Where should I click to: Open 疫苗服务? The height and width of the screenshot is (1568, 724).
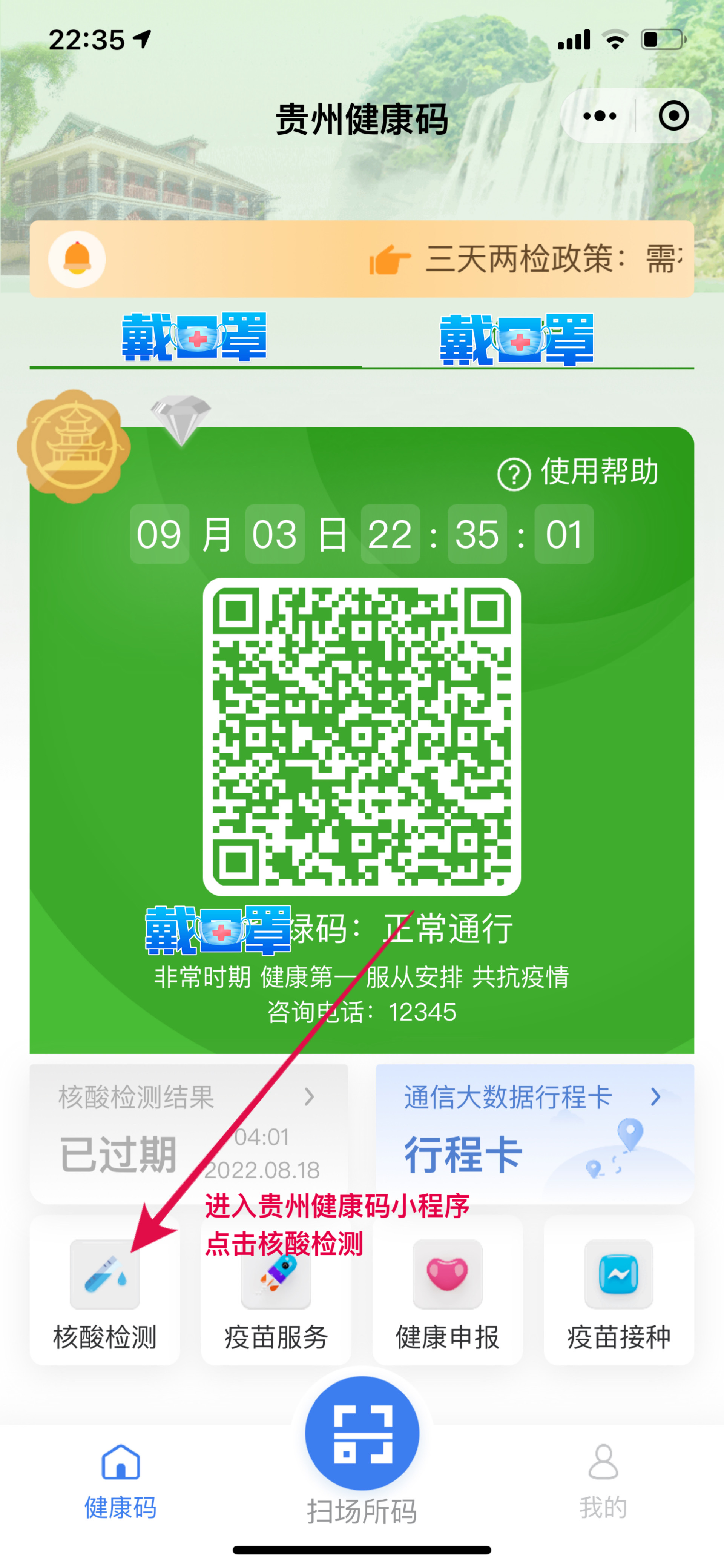[x=276, y=1290]
